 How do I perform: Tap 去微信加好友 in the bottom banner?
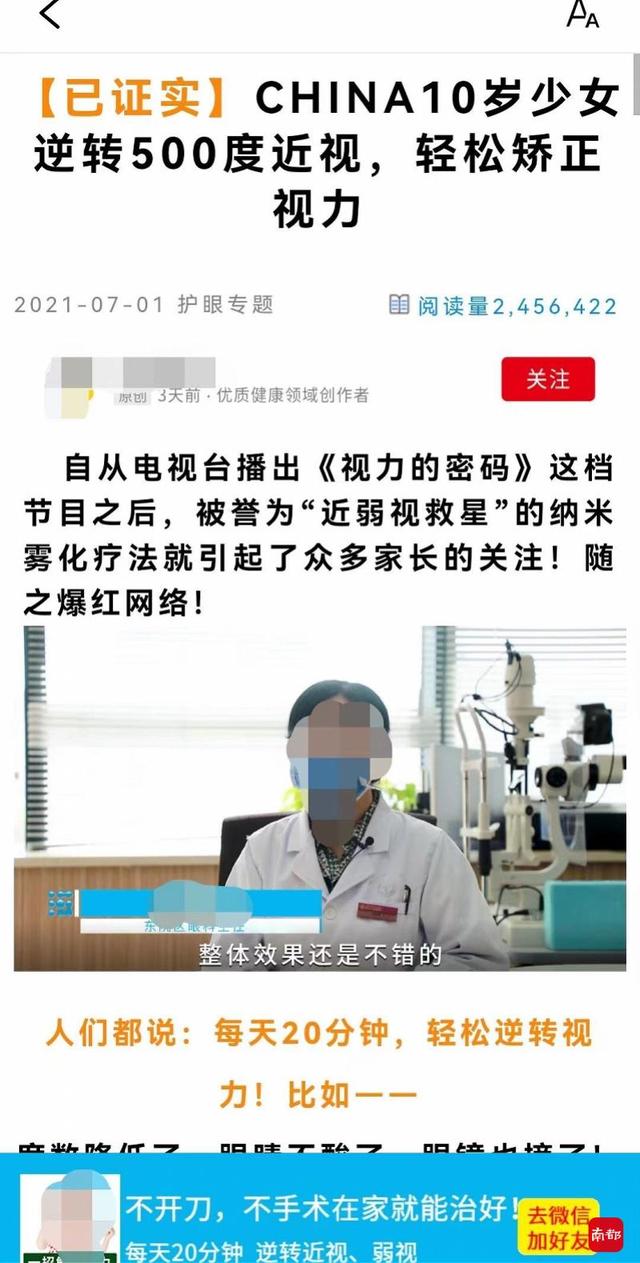(x=556, y=1226)
